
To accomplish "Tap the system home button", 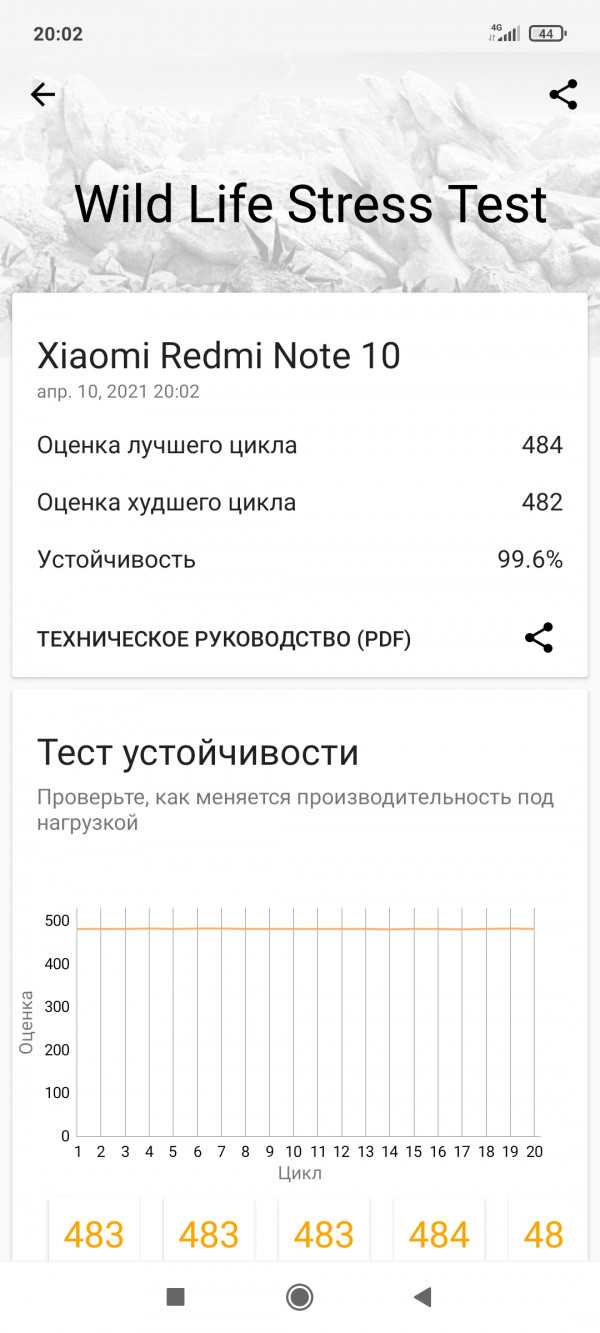I will click(x=299, y=1297).
